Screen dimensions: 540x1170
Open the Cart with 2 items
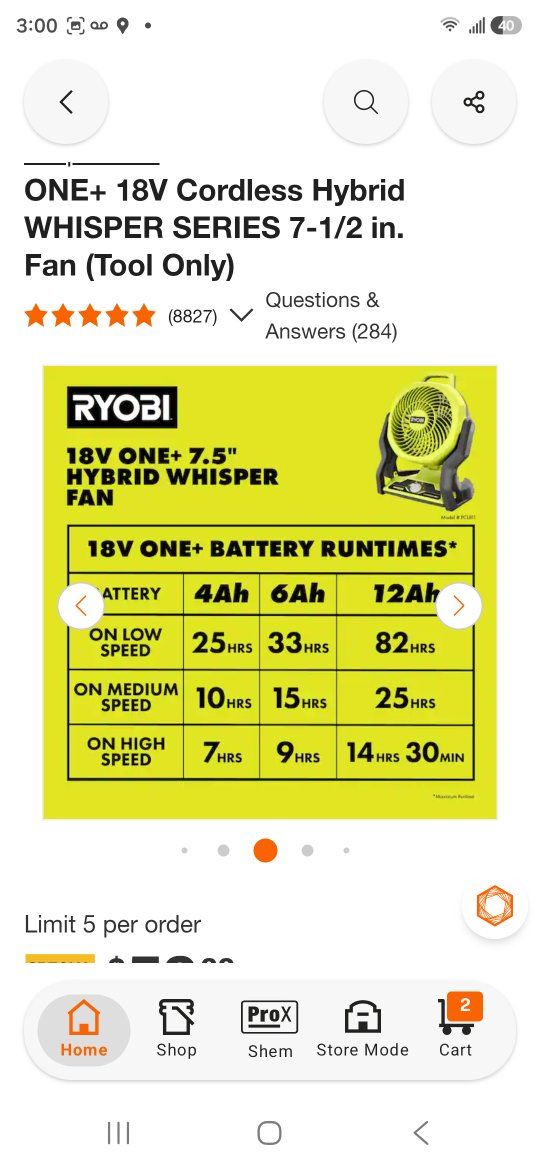click(456, 1030)
